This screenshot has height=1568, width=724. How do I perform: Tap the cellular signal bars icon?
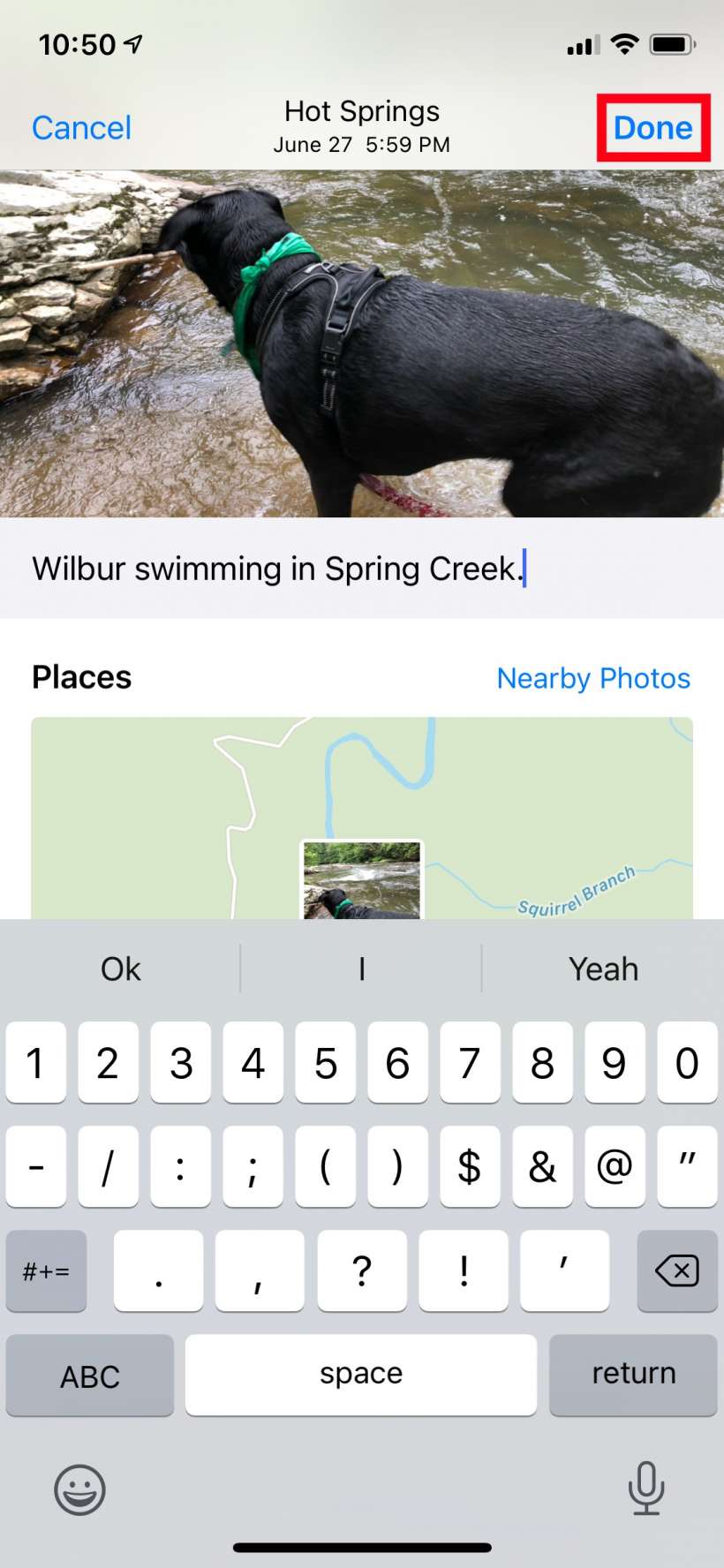click(580, 43)
